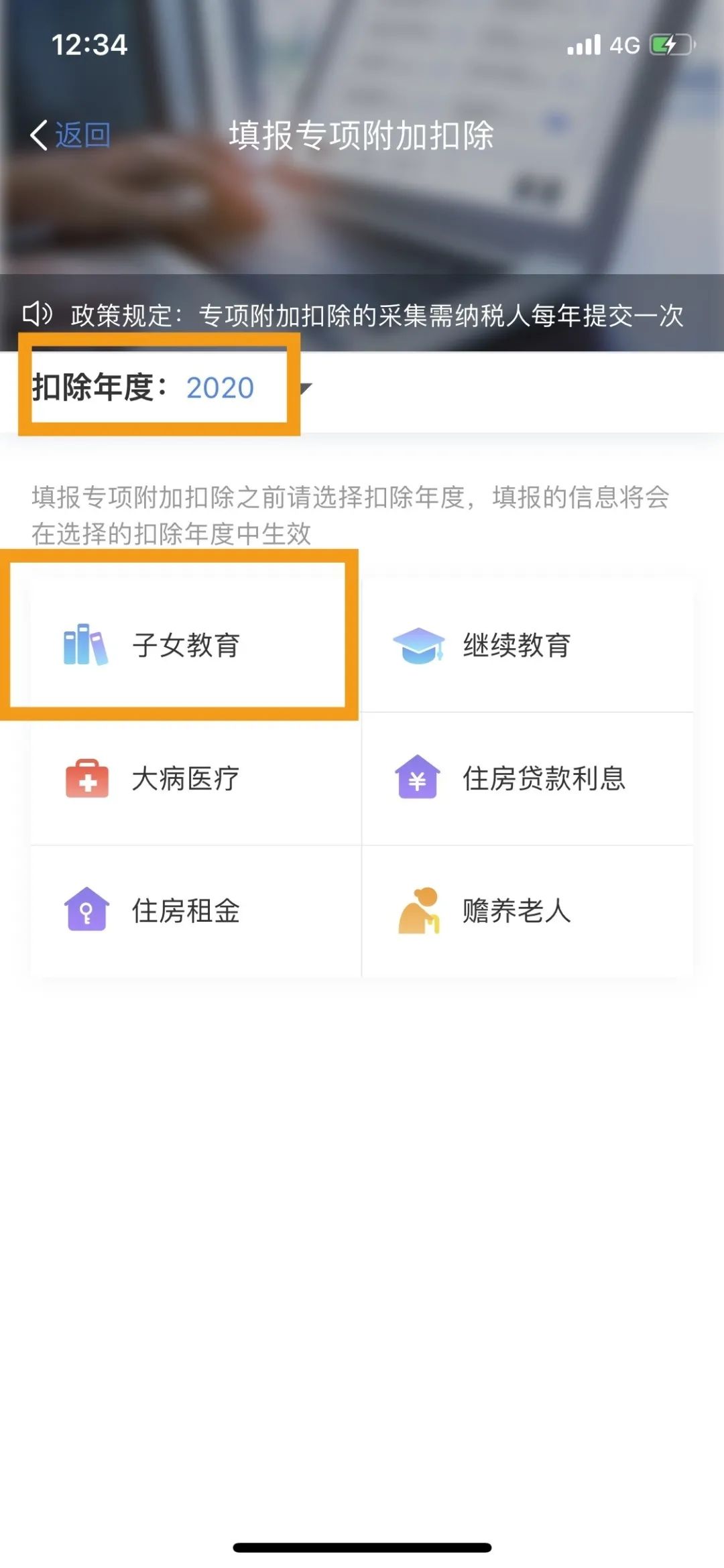Open 赡养老人 deduction
Image resolution: width=724 pixels, height=1568 pixels.
point(528,911)
